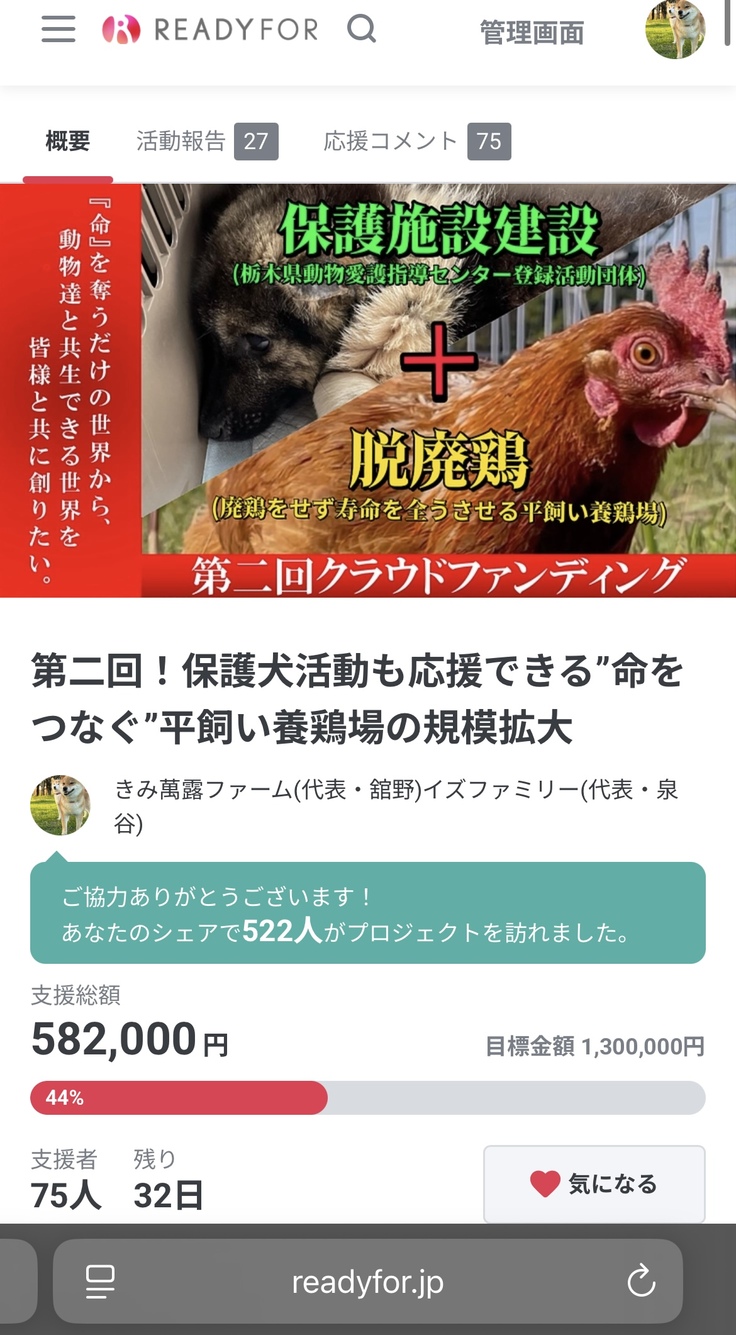Open the browser page options icon

point(100,1281)
